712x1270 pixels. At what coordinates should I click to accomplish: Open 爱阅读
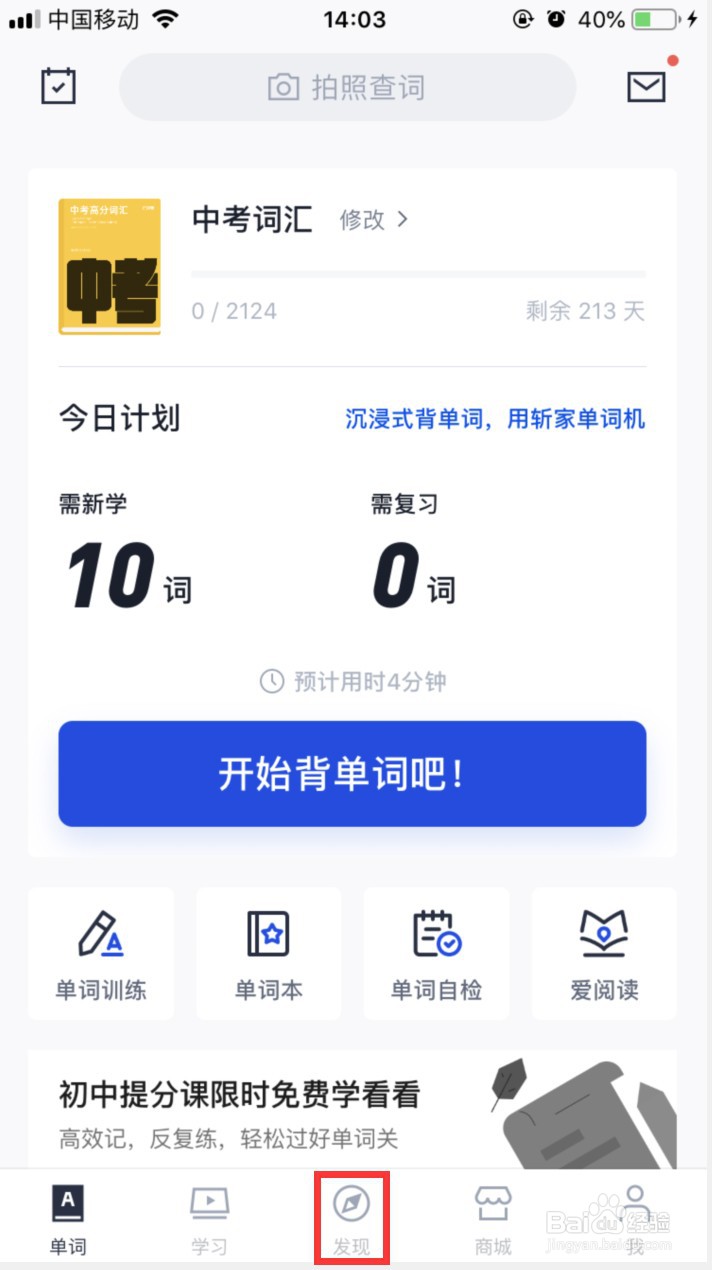(x=604, y=953)
